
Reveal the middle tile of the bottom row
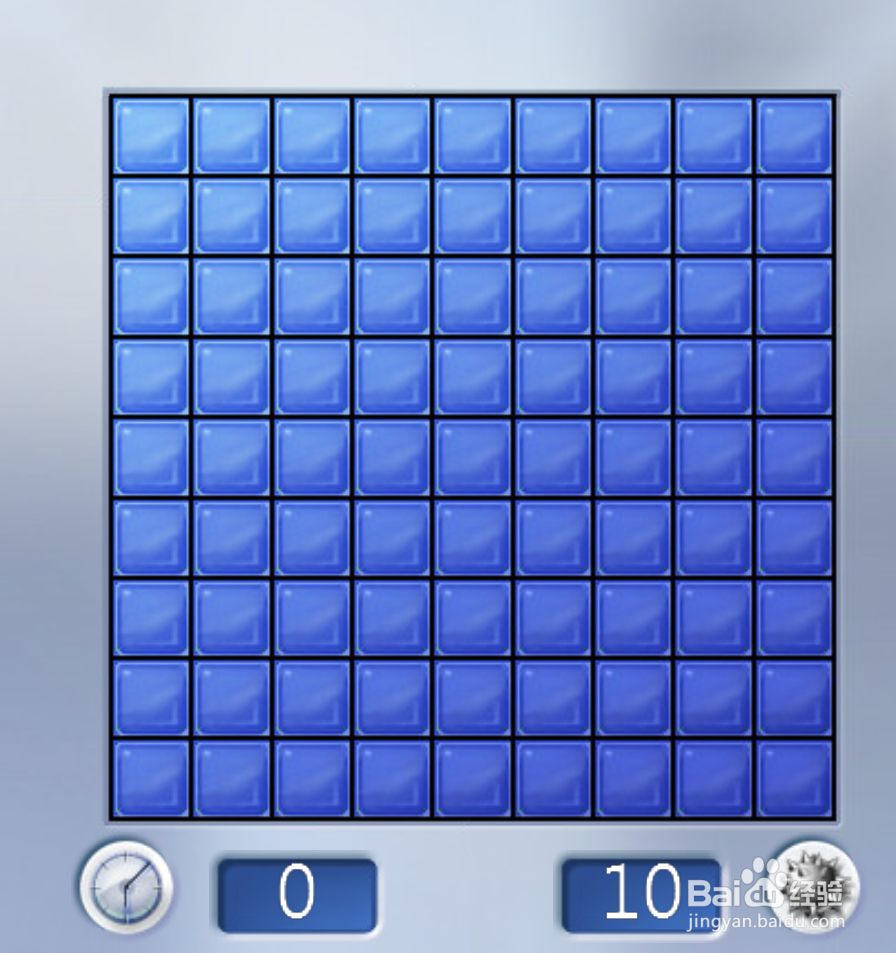tap(470, 778)
